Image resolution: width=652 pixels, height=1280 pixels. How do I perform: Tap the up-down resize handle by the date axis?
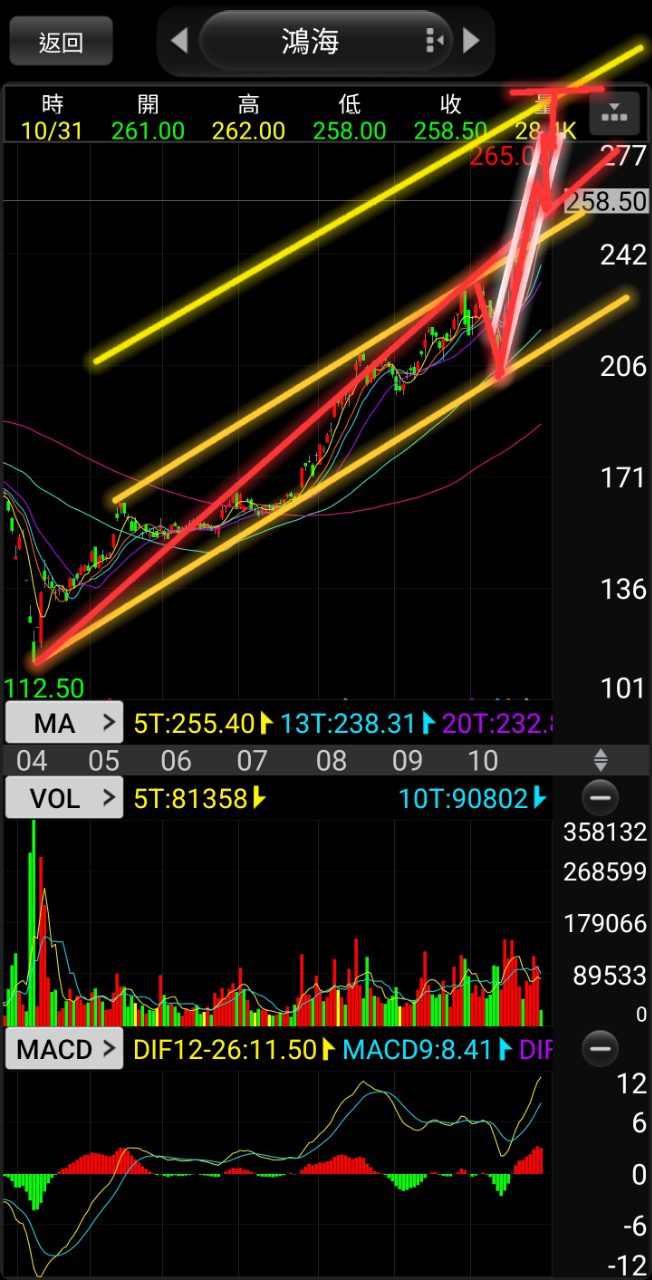[600, 760]
